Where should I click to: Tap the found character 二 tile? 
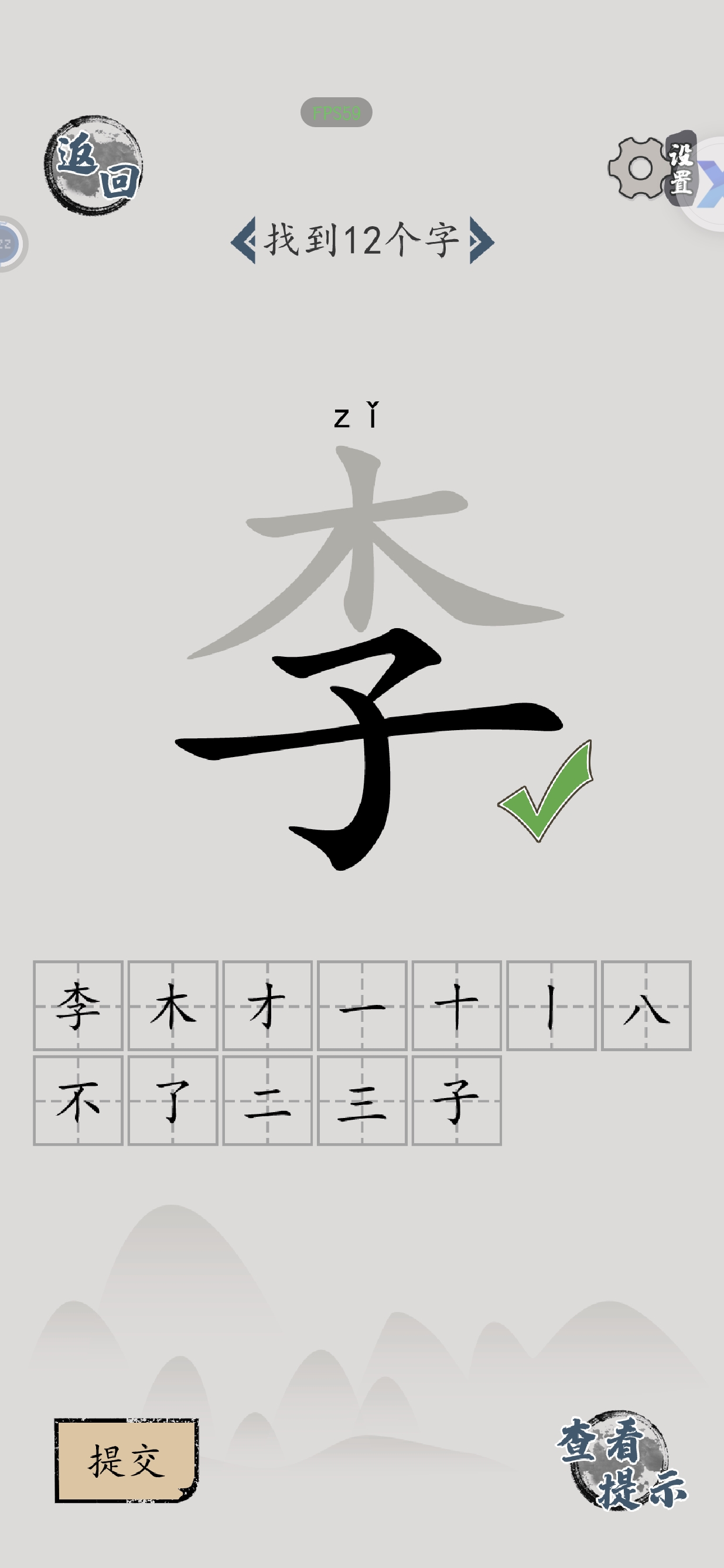(268, 1100)
